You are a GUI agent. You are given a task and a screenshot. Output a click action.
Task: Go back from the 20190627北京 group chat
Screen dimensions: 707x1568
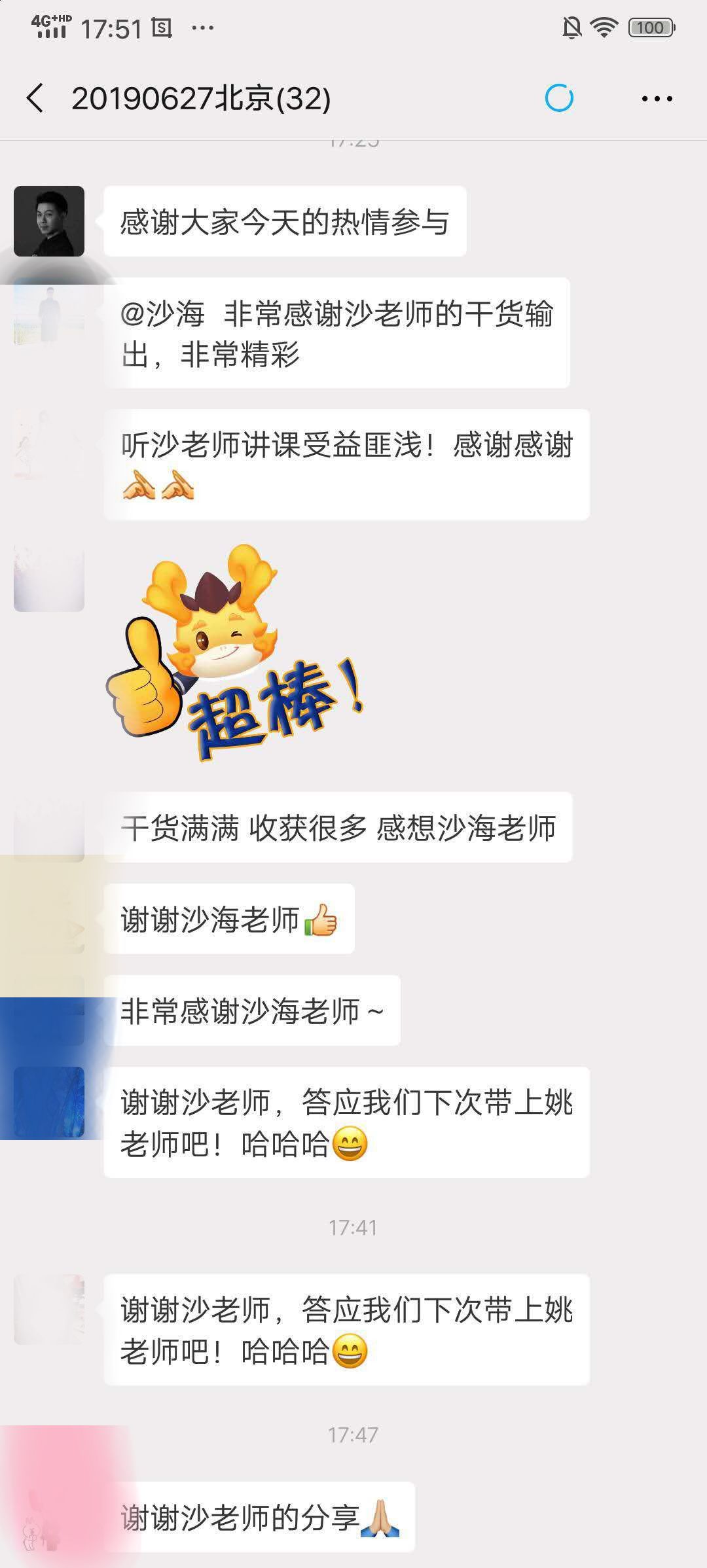coord(35,99)
